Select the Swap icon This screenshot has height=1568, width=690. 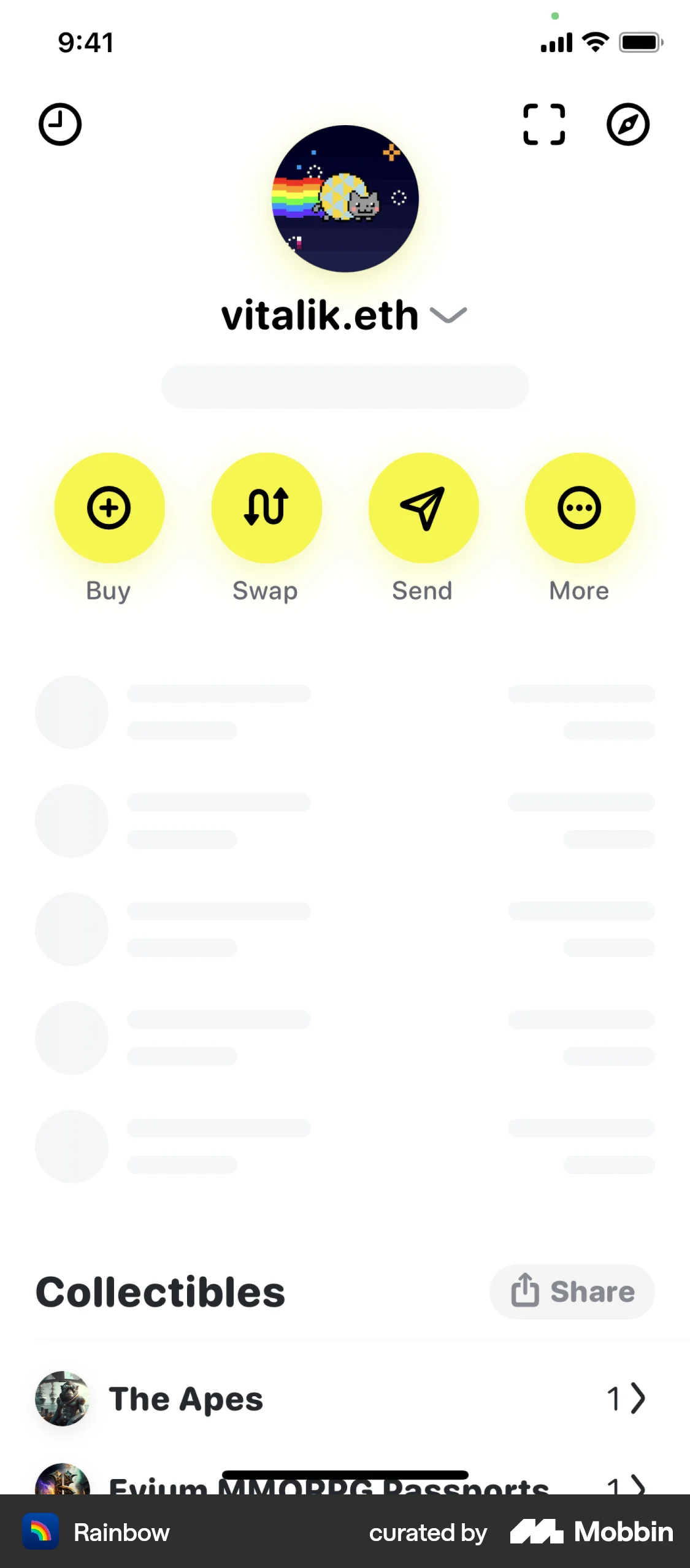pyautogui.click(x=266, y=508)
